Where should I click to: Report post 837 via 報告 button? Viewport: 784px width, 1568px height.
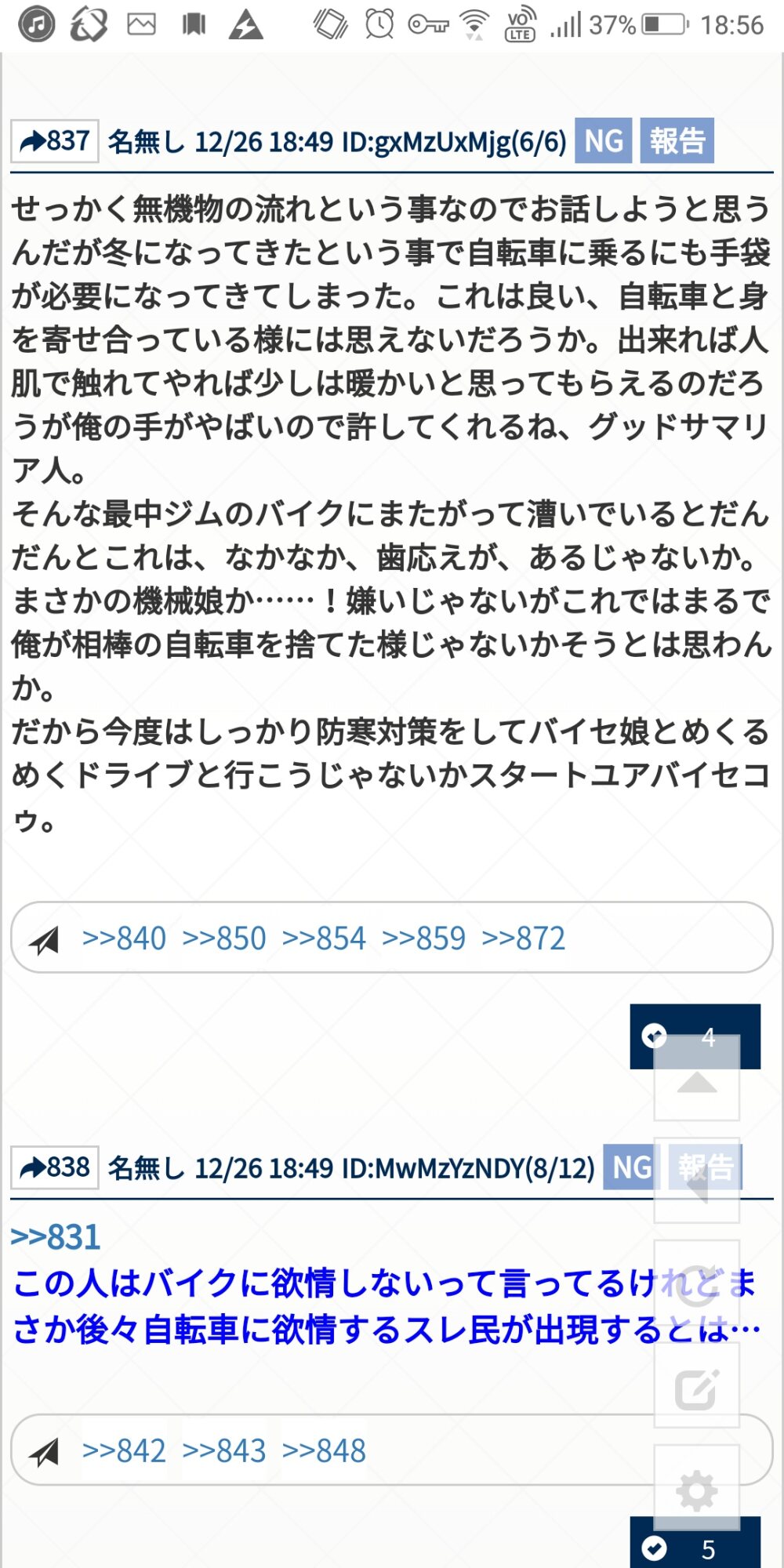(677, 141)
